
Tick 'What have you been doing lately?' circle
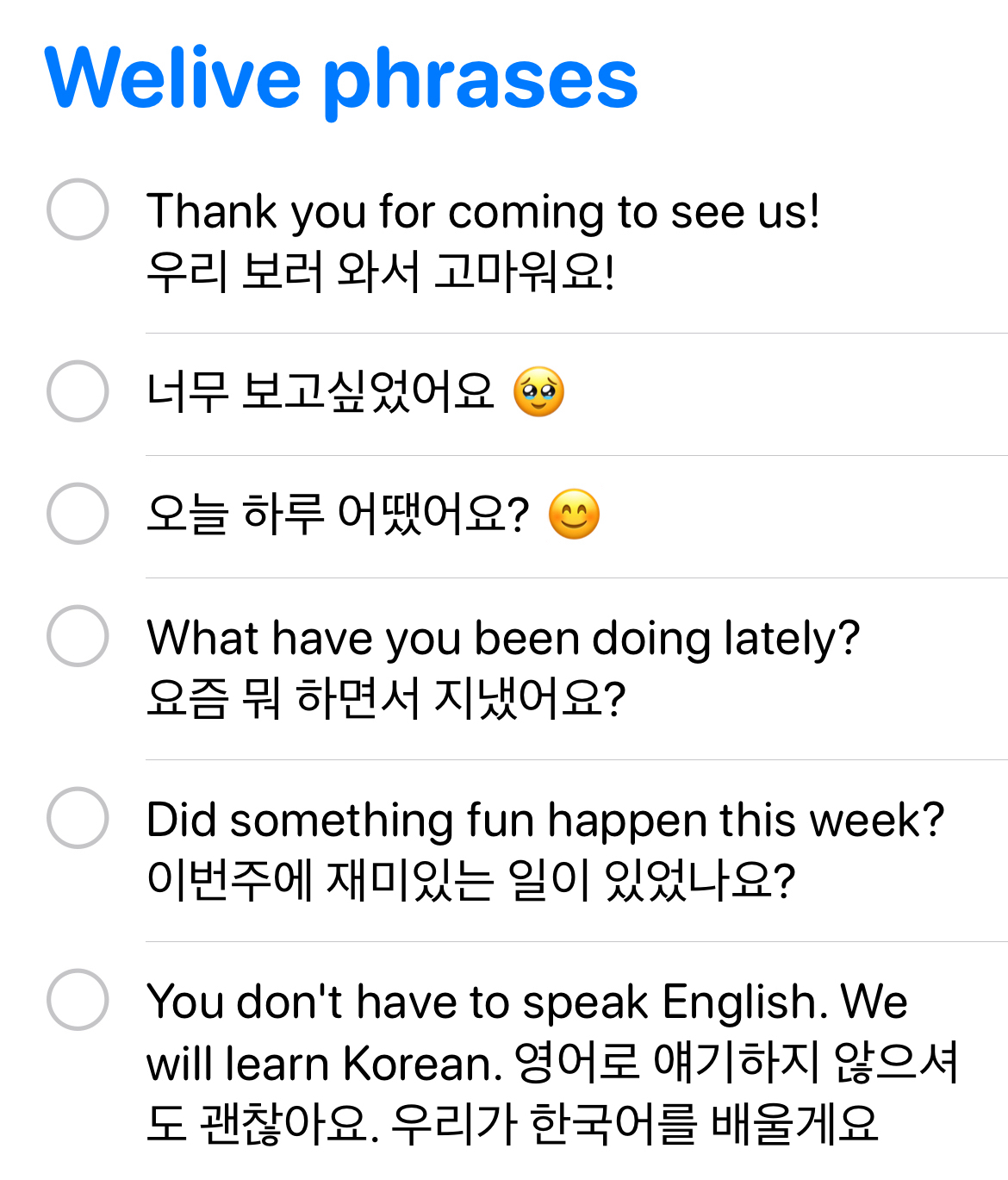(x=78, y=636)
